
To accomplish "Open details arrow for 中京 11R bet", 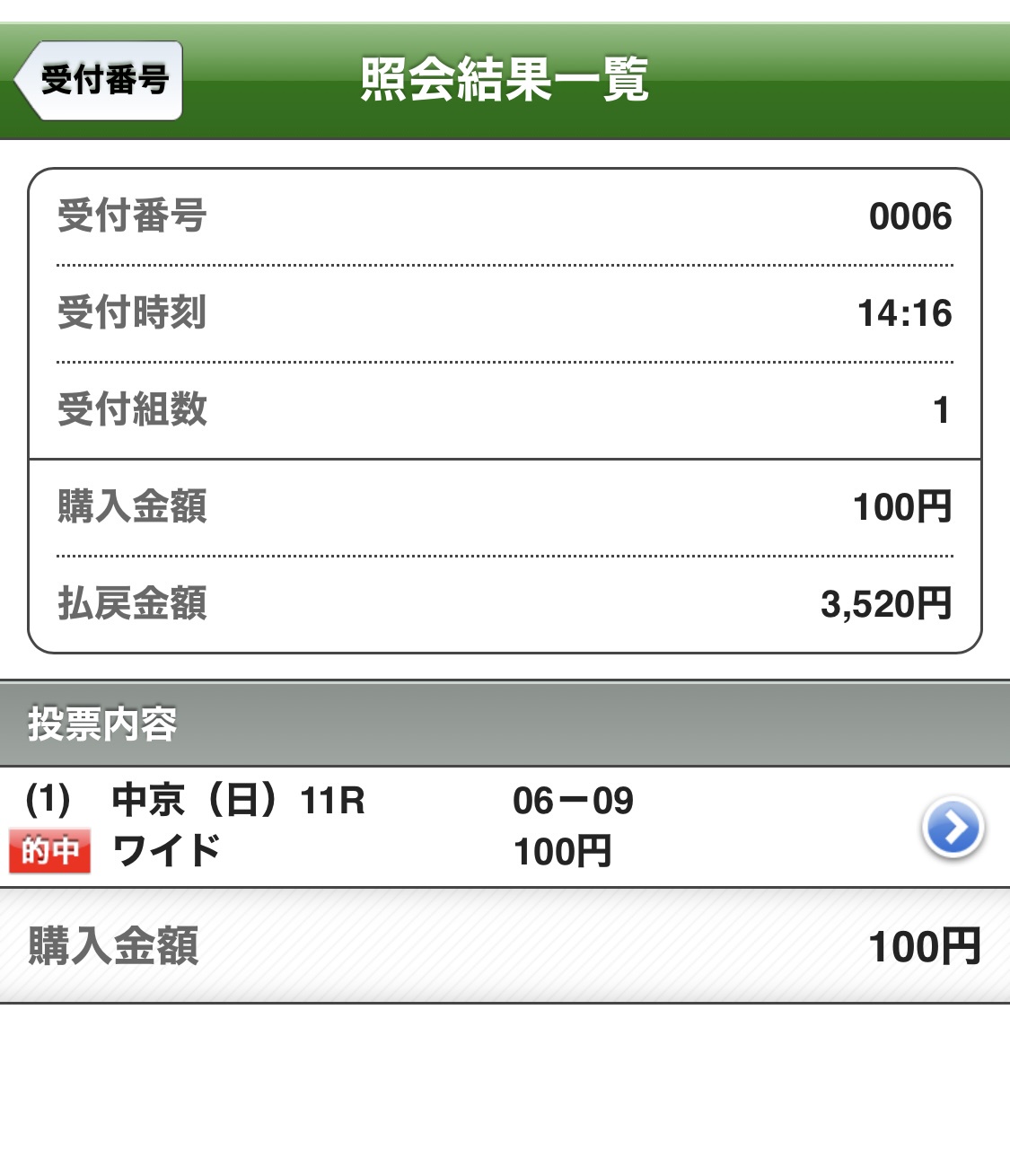I will 953,828.
